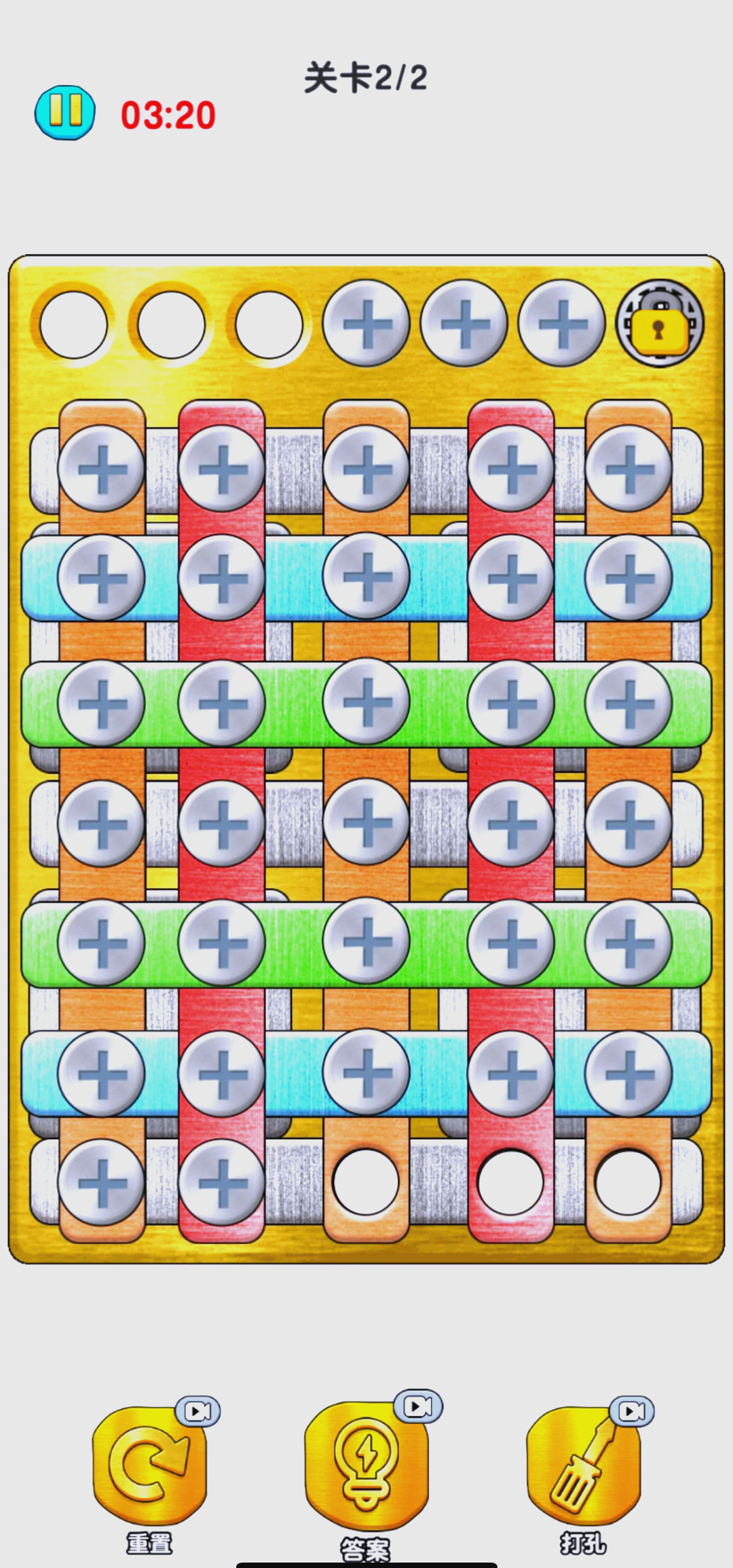733x1568 pixels.
Task: Pause the game
Action: [65, 113]
